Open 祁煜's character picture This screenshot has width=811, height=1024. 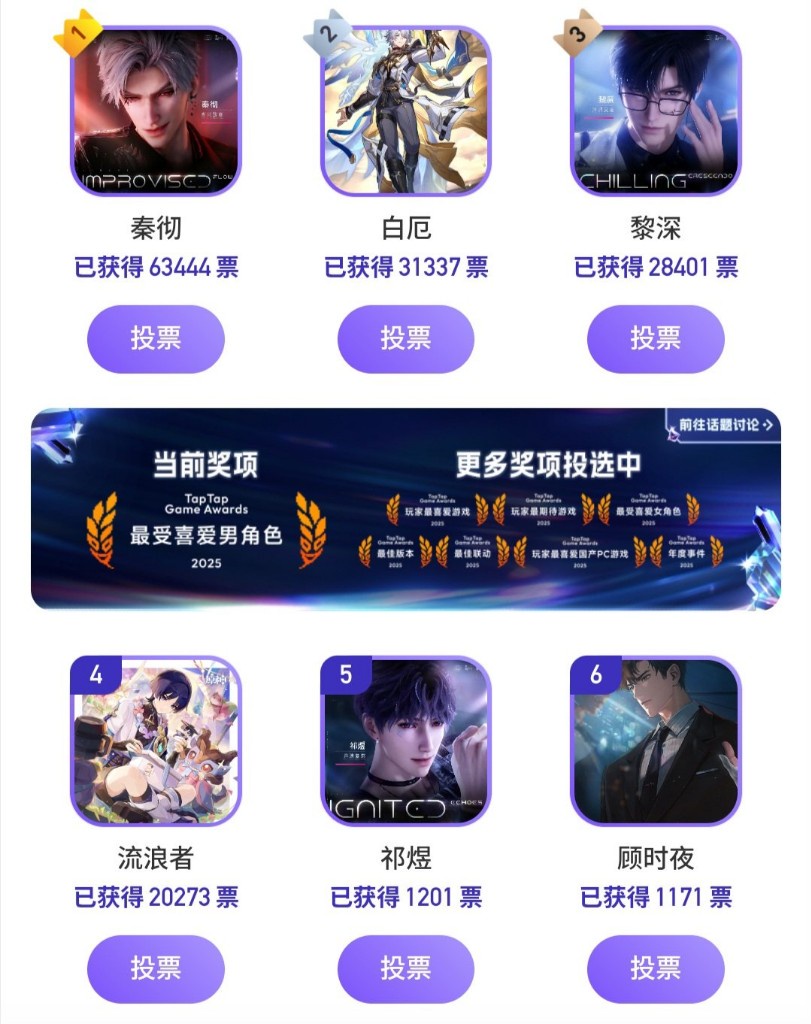click(x=405, y=741)
